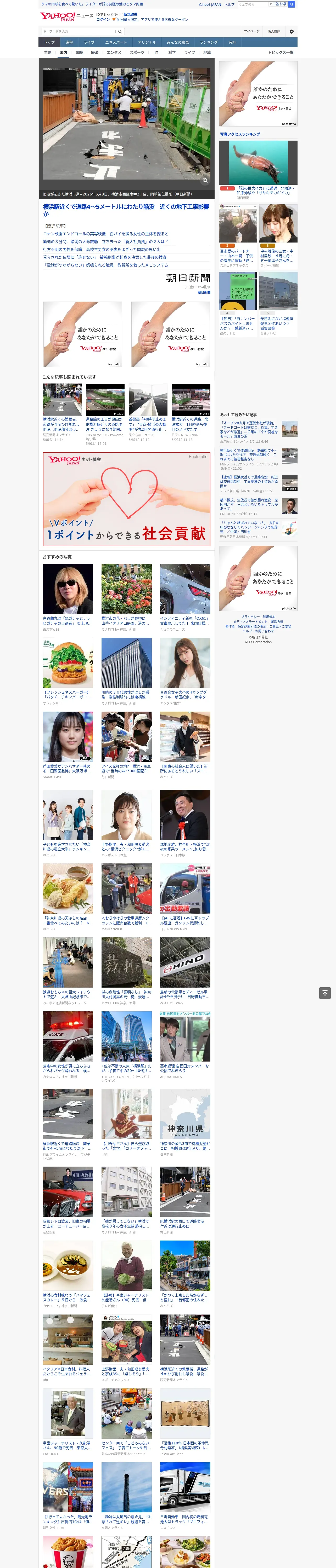This screenshot has width=336, height=1568.
Task: Open the Yahoo ネット募金 heart banner
Action: coord(126,499)
